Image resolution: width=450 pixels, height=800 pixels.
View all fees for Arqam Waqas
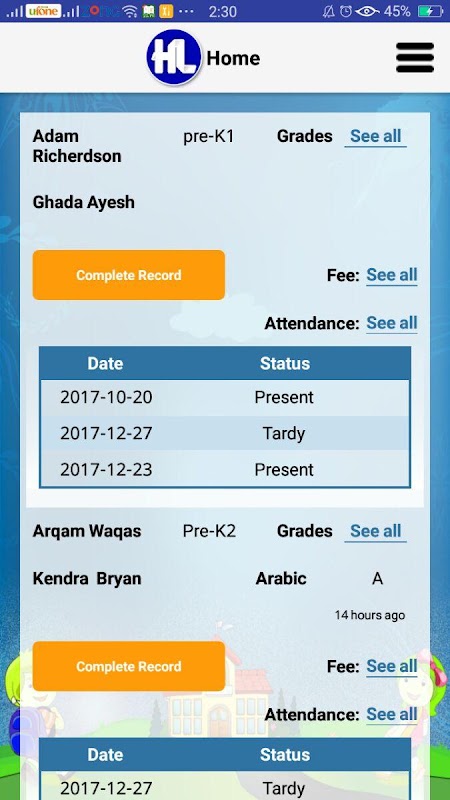392,666
